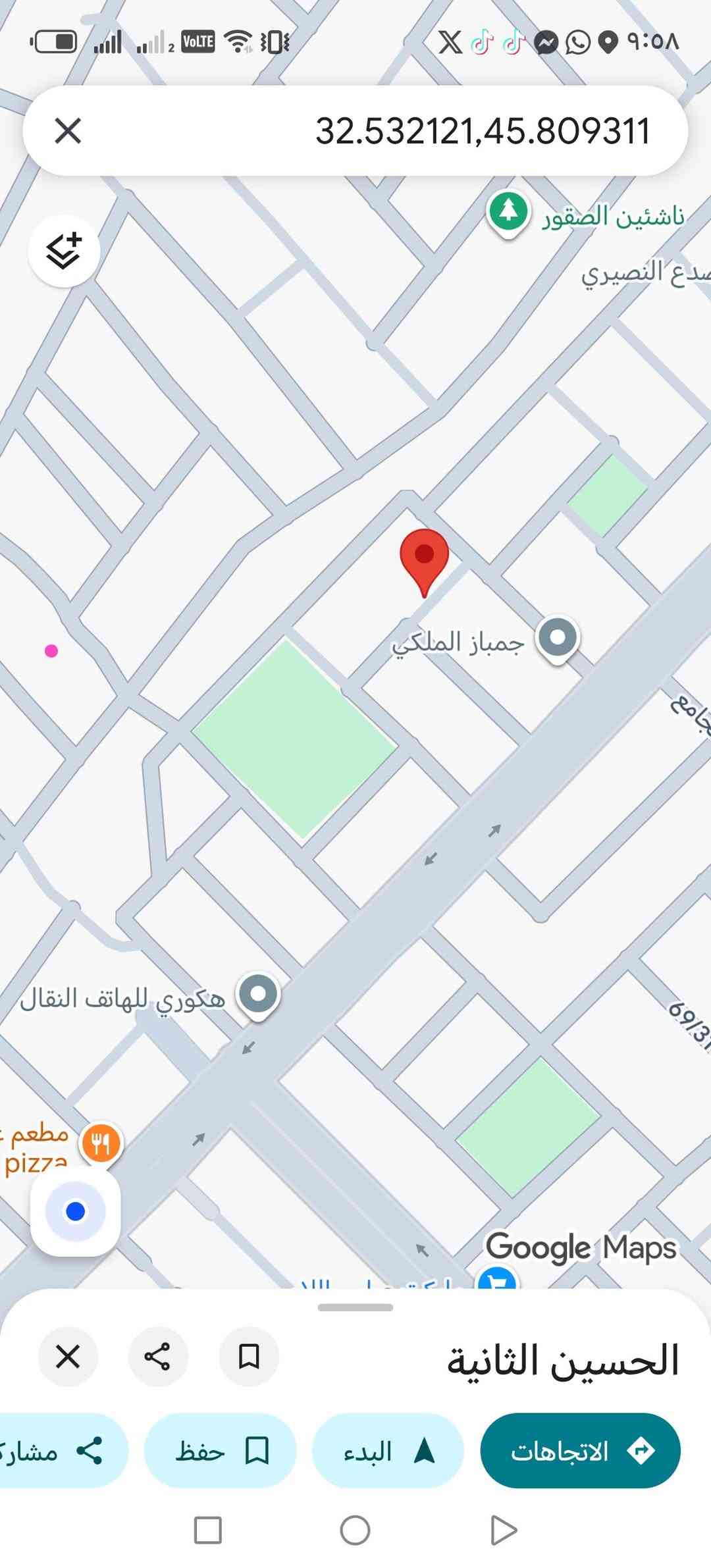
Task: Open the pizza restaurant marker
Action: point(100,1143)
